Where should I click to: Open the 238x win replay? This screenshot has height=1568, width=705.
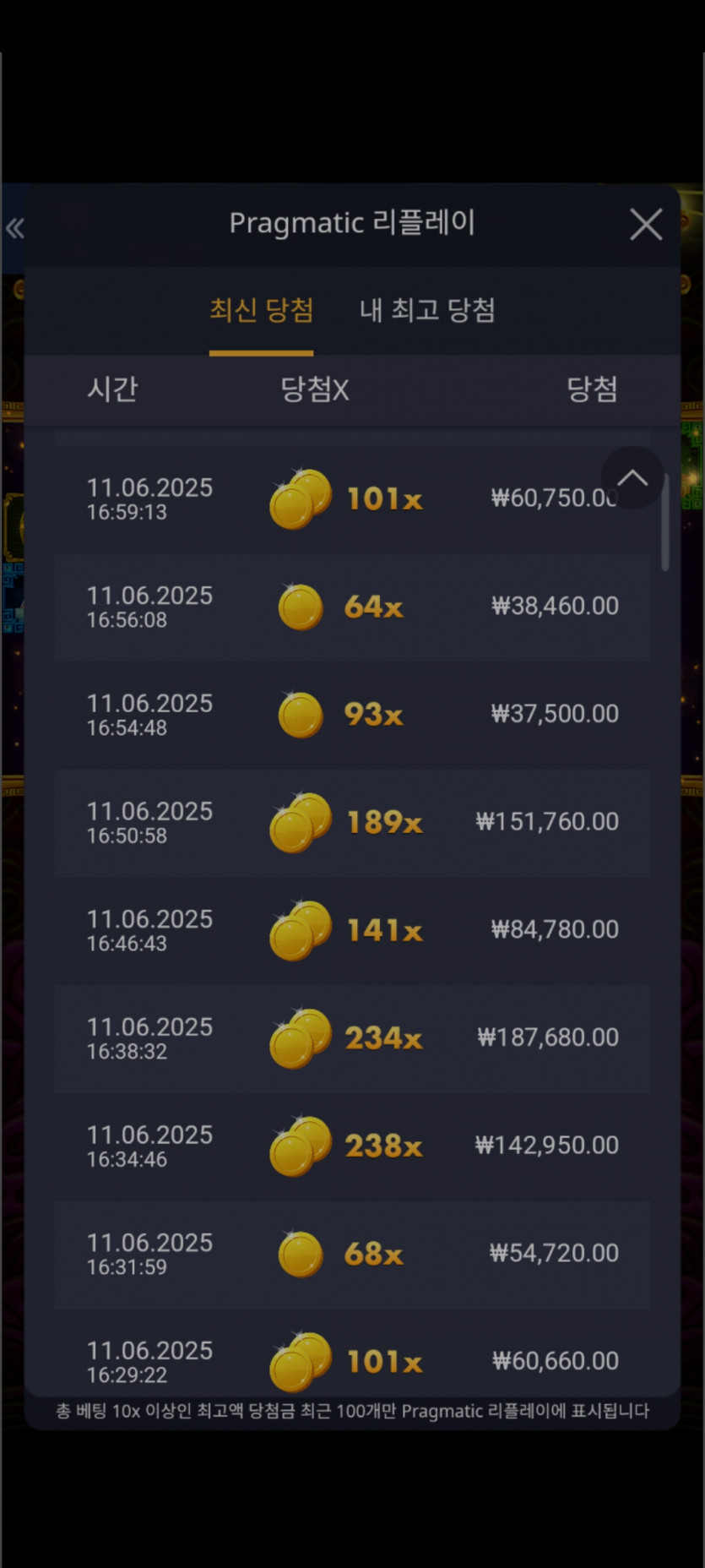(x=352, y=1146)
